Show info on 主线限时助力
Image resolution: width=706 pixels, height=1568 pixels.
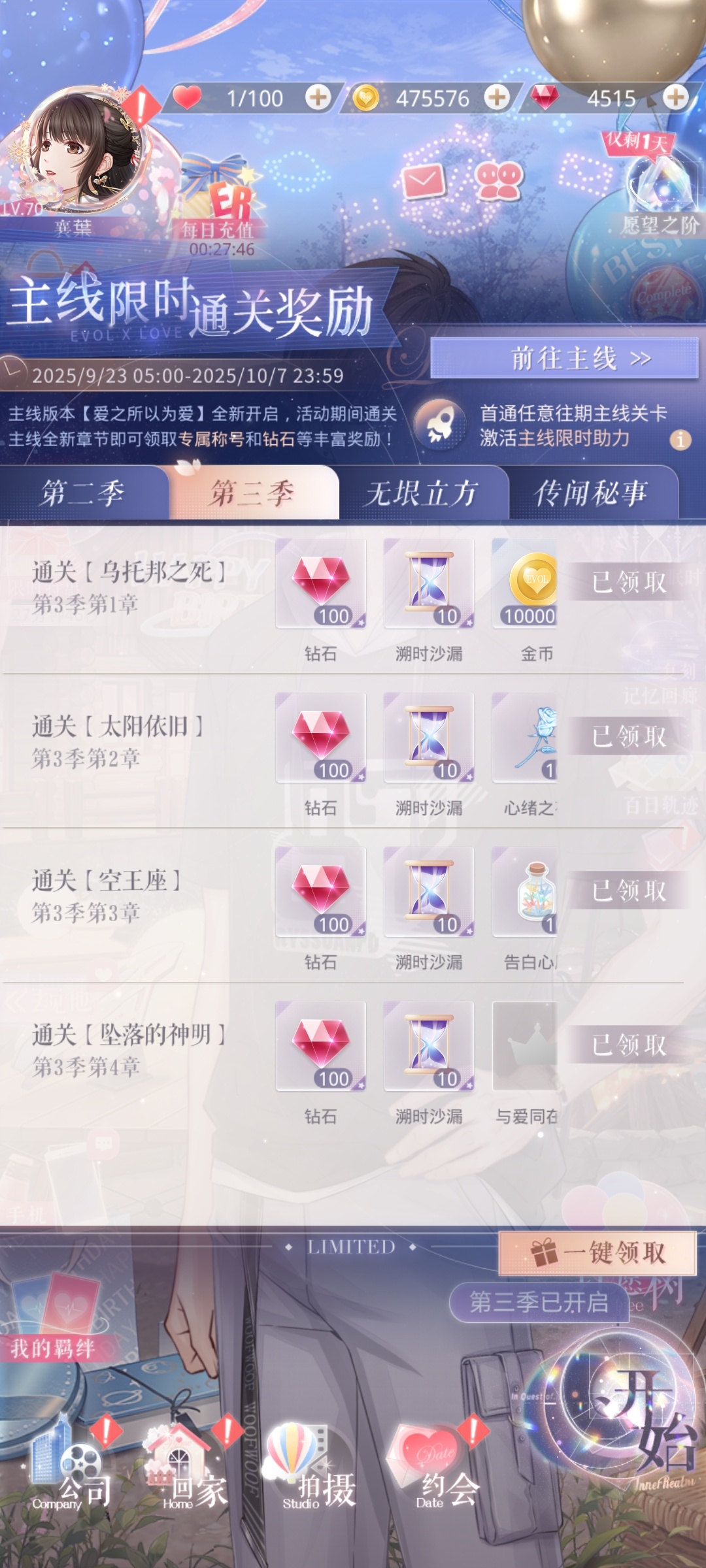click(681, 440)
